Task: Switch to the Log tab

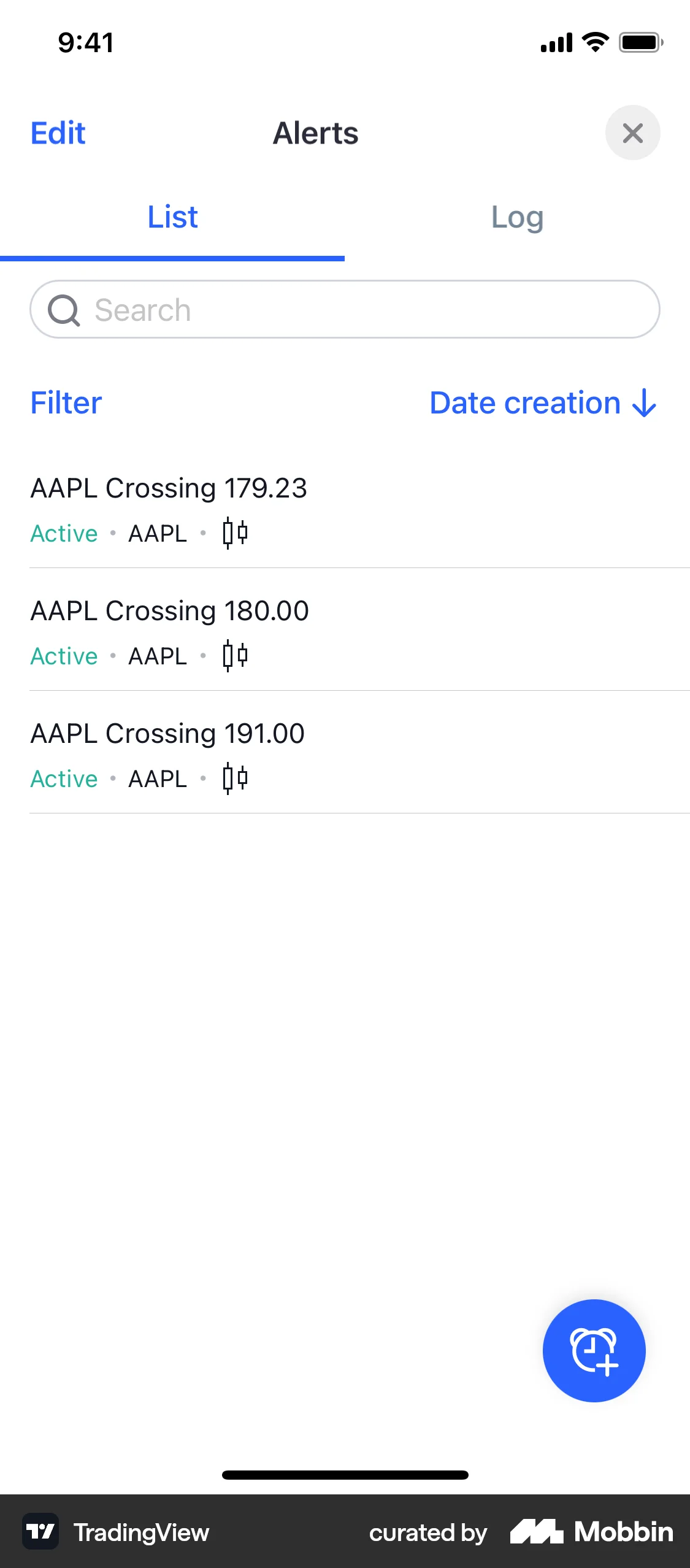Action: coord(517,217)
